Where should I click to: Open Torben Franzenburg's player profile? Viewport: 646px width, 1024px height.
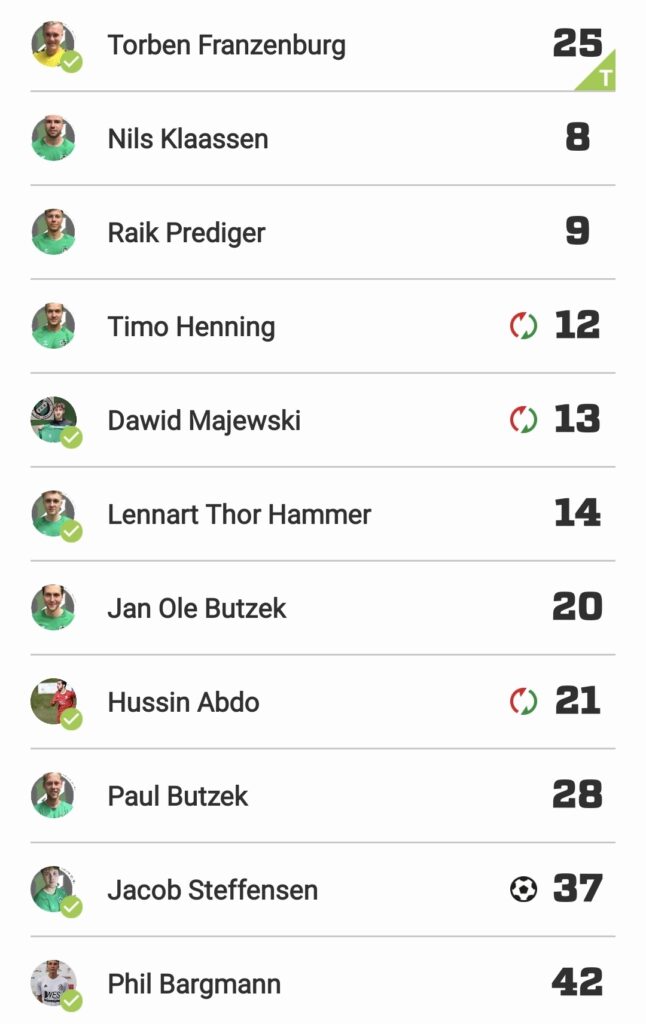tap(227, 45)
